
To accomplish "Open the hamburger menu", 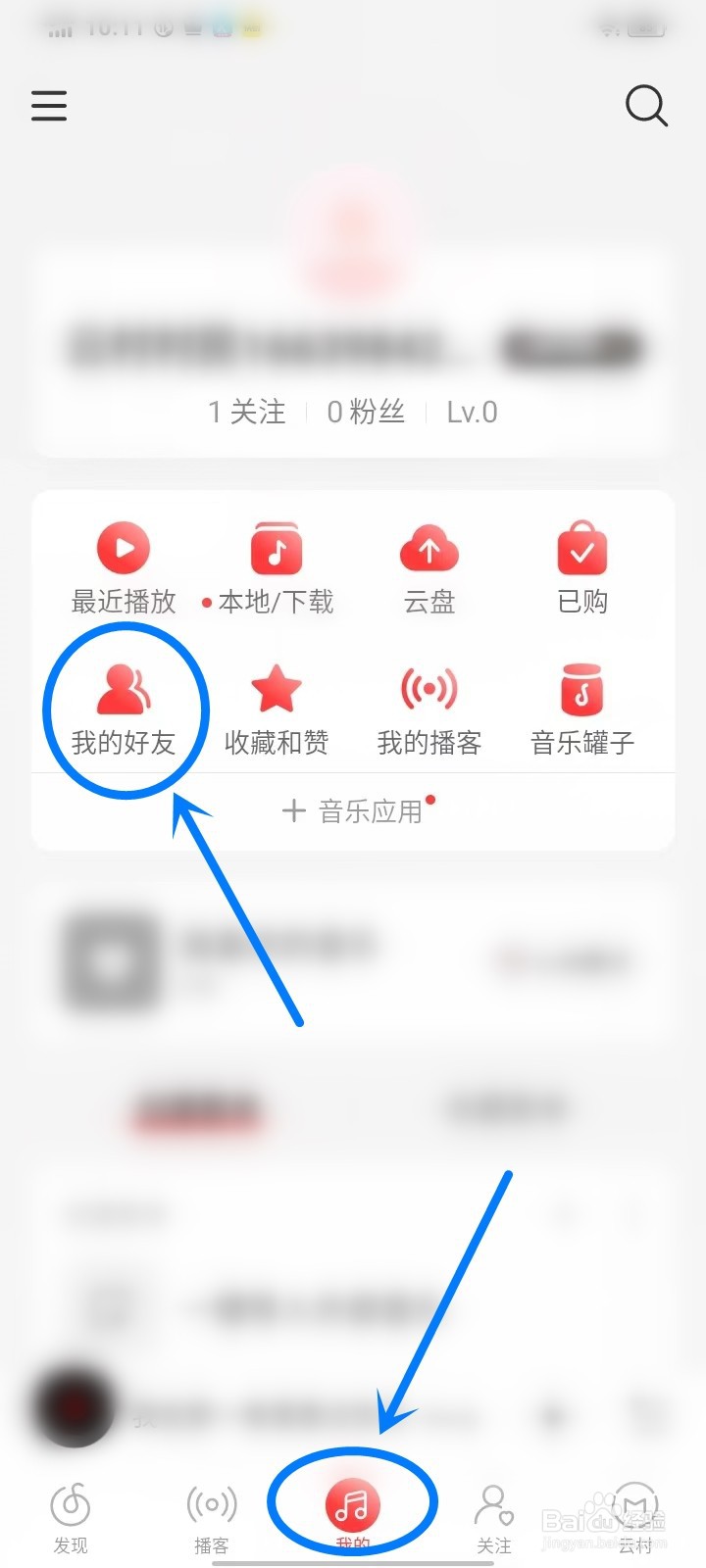I will coord(49,106).
